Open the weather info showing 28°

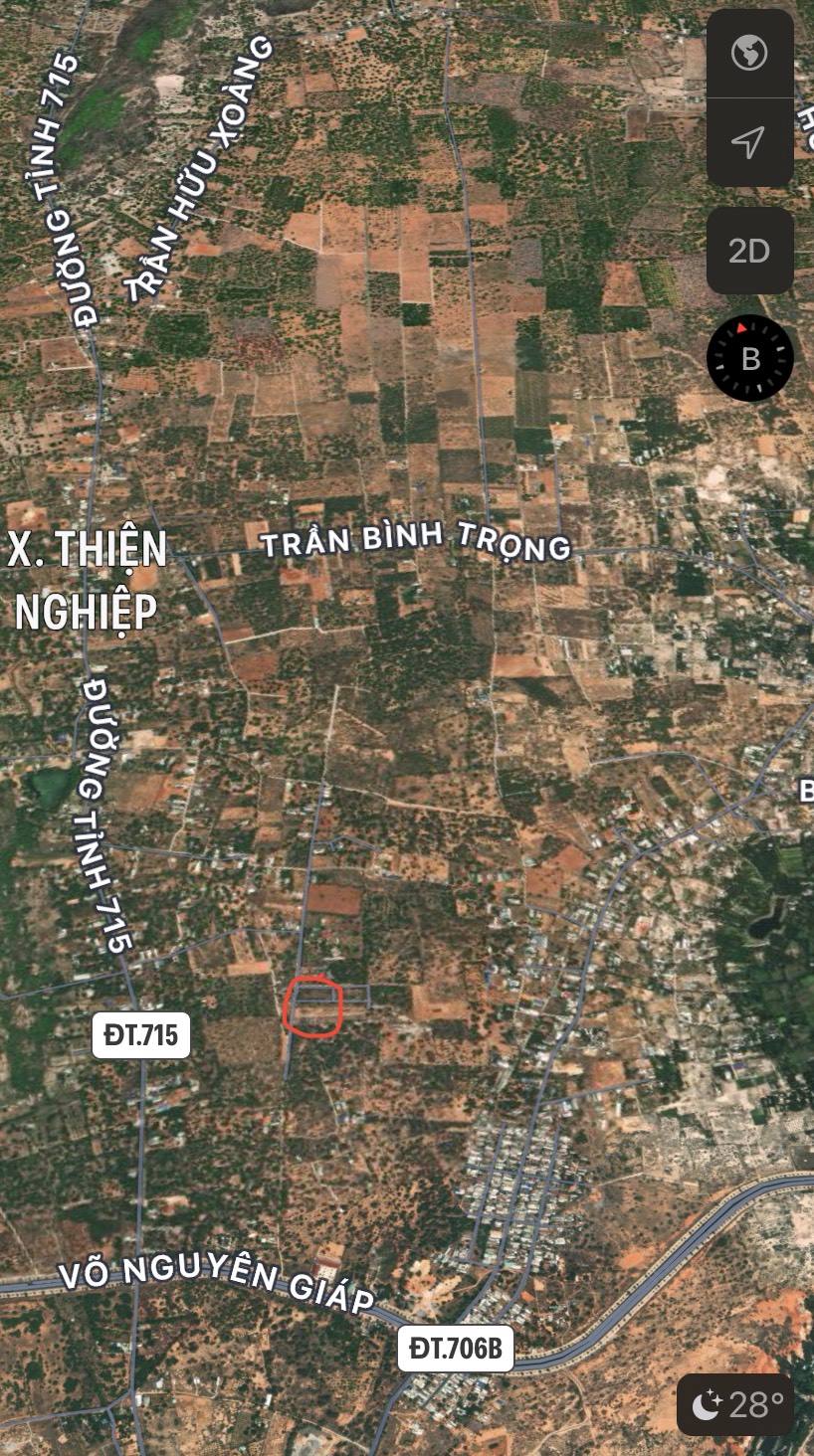pyautogui.click(x=735, y=1404)
